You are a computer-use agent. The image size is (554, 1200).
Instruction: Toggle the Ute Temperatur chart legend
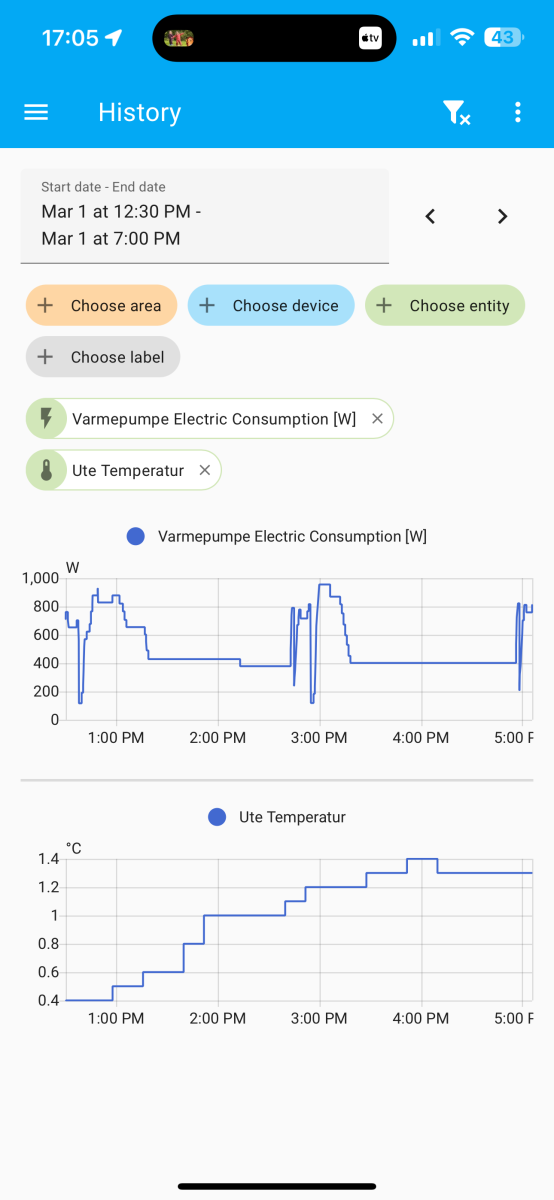pyautogui.click(x=277, y=817)
